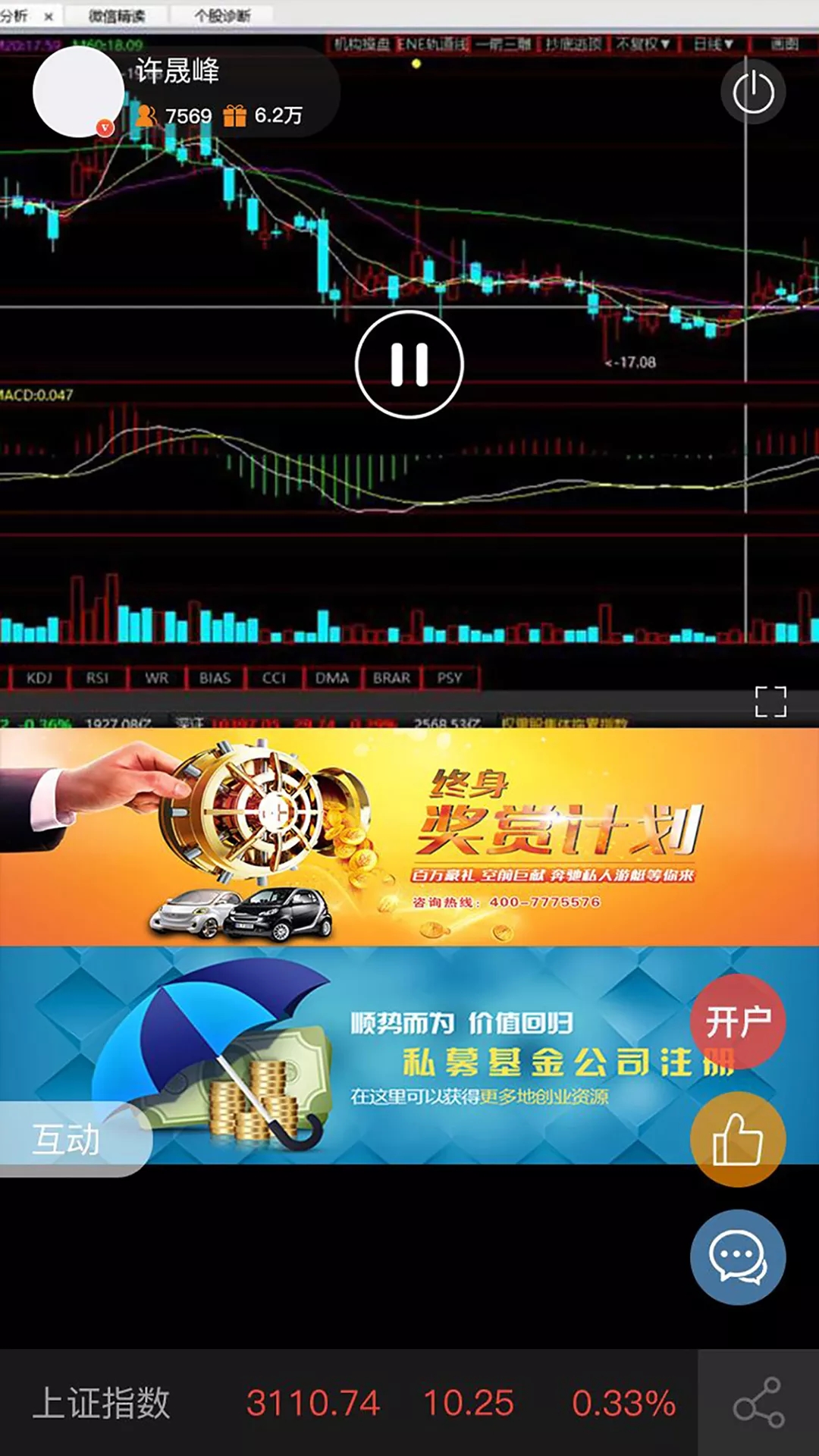
Task: Open the 互动 interaction panel
Action: (68, 1139)
